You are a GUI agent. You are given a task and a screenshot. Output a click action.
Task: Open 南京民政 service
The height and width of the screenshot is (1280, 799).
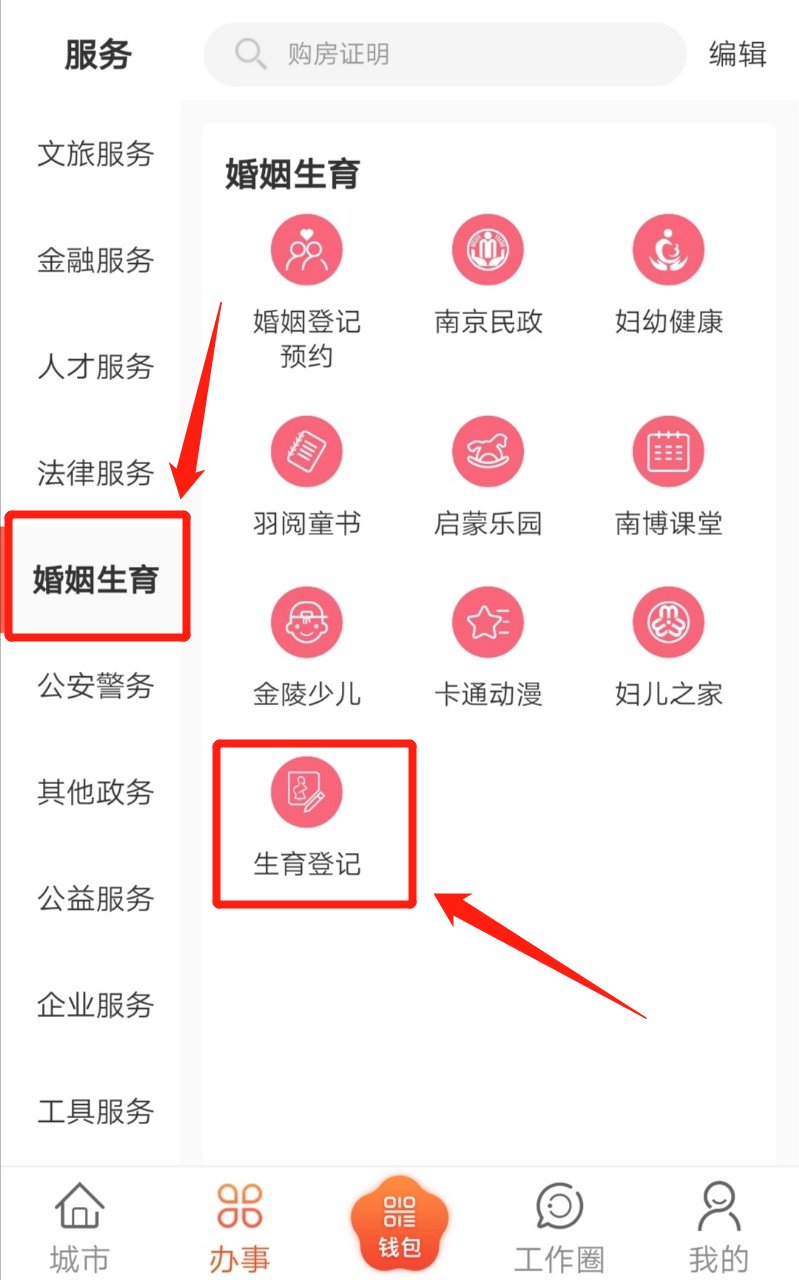488,270
